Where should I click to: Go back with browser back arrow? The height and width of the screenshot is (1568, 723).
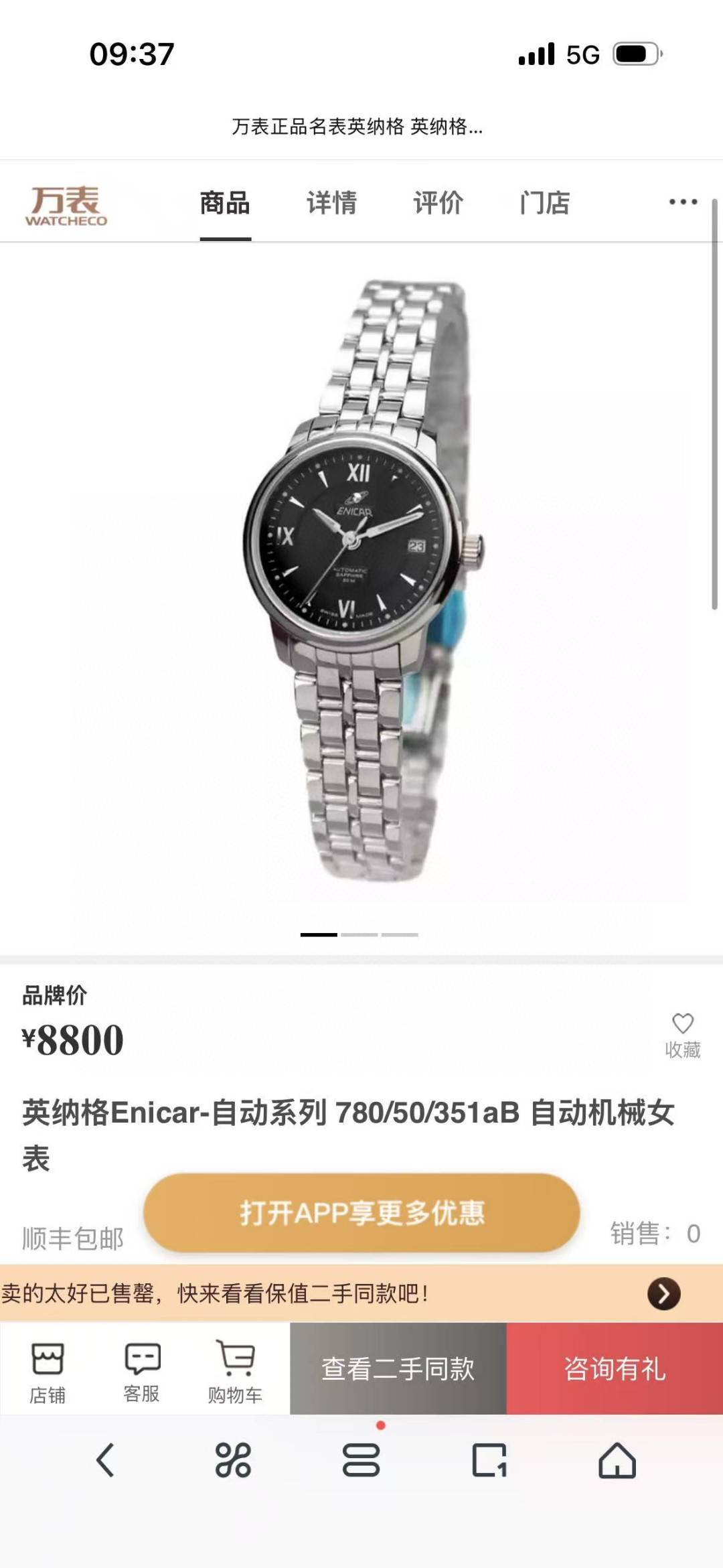pos(106,1459)
